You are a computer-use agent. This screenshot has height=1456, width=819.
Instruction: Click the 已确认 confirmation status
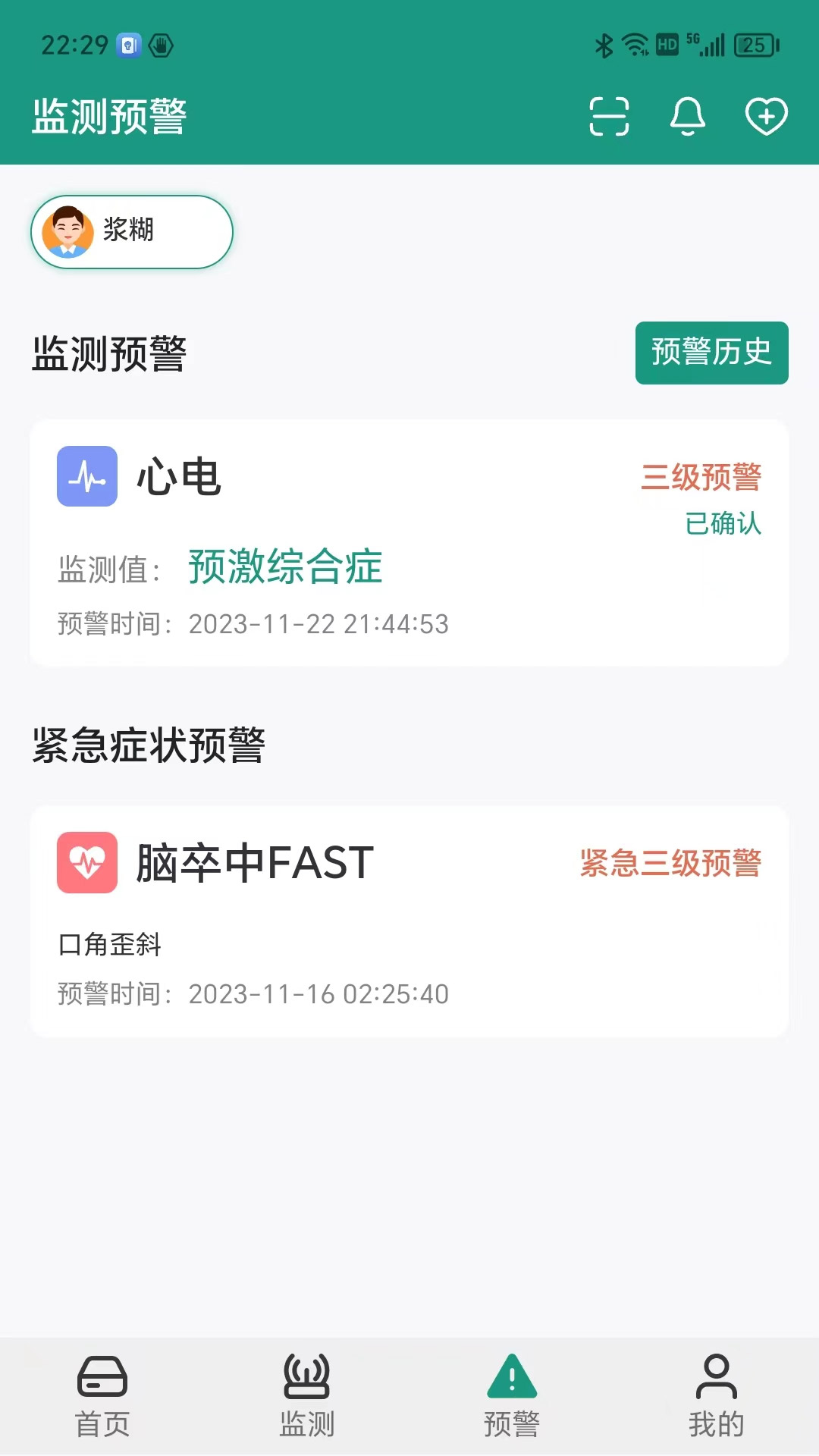click(722, 523)
